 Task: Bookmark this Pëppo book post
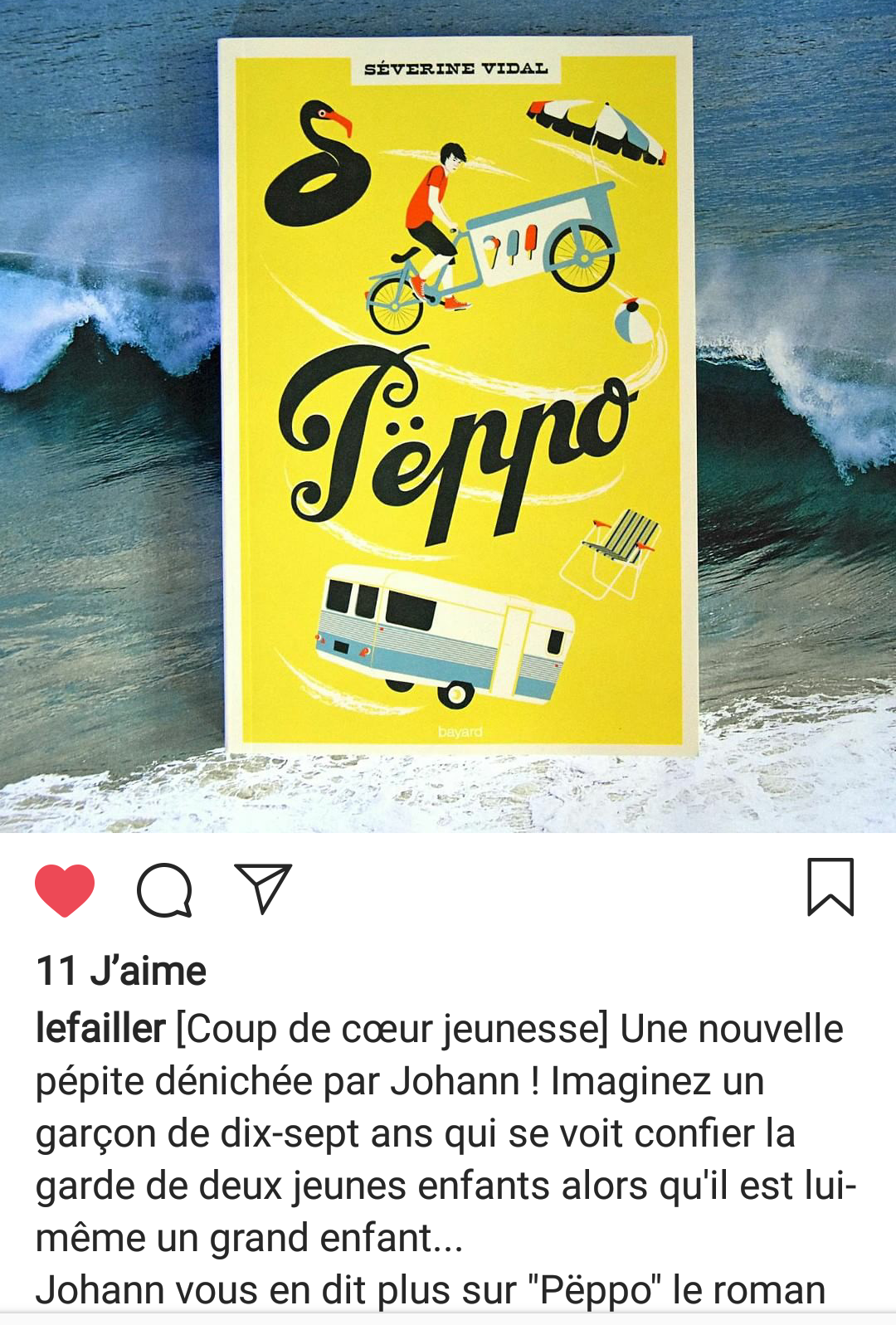click(830, 887)
